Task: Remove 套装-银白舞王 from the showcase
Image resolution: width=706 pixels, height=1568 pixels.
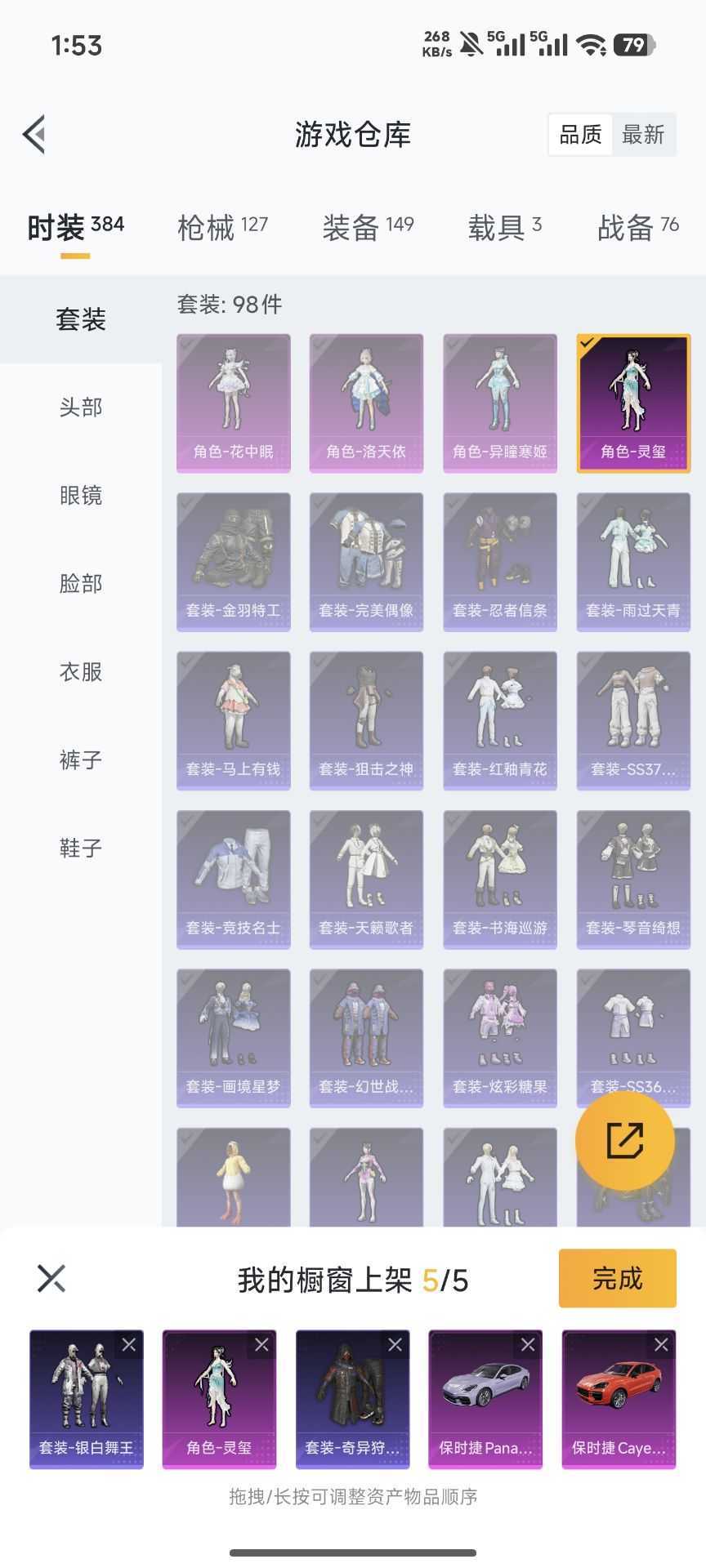Action: (129, 1345)
